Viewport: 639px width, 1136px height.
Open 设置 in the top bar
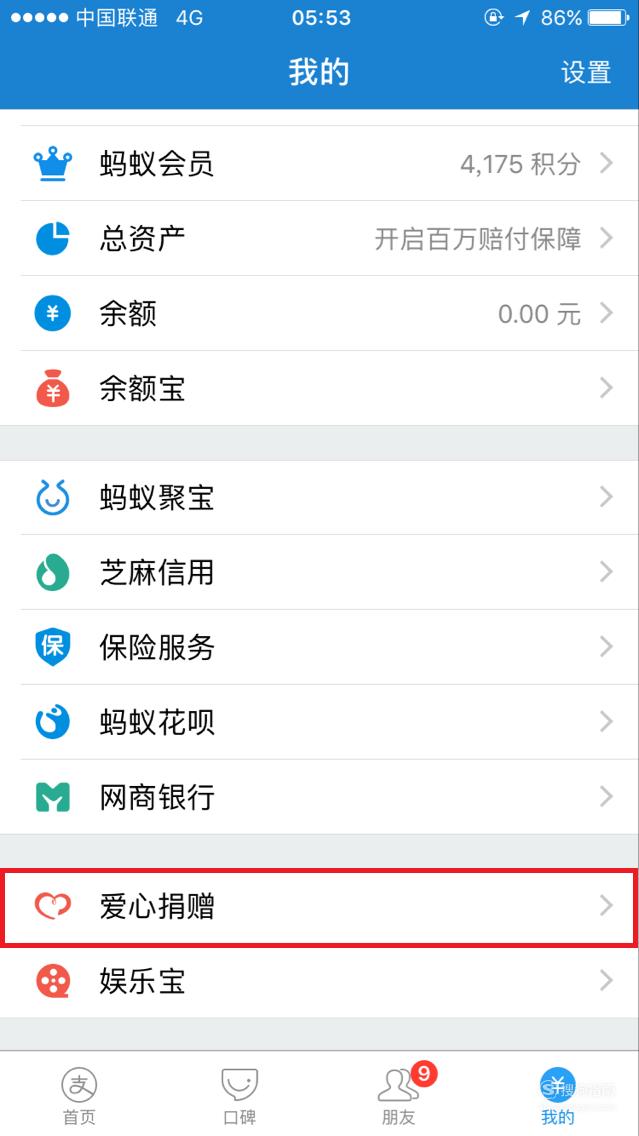pyautogui.click(x=585, y=72)
